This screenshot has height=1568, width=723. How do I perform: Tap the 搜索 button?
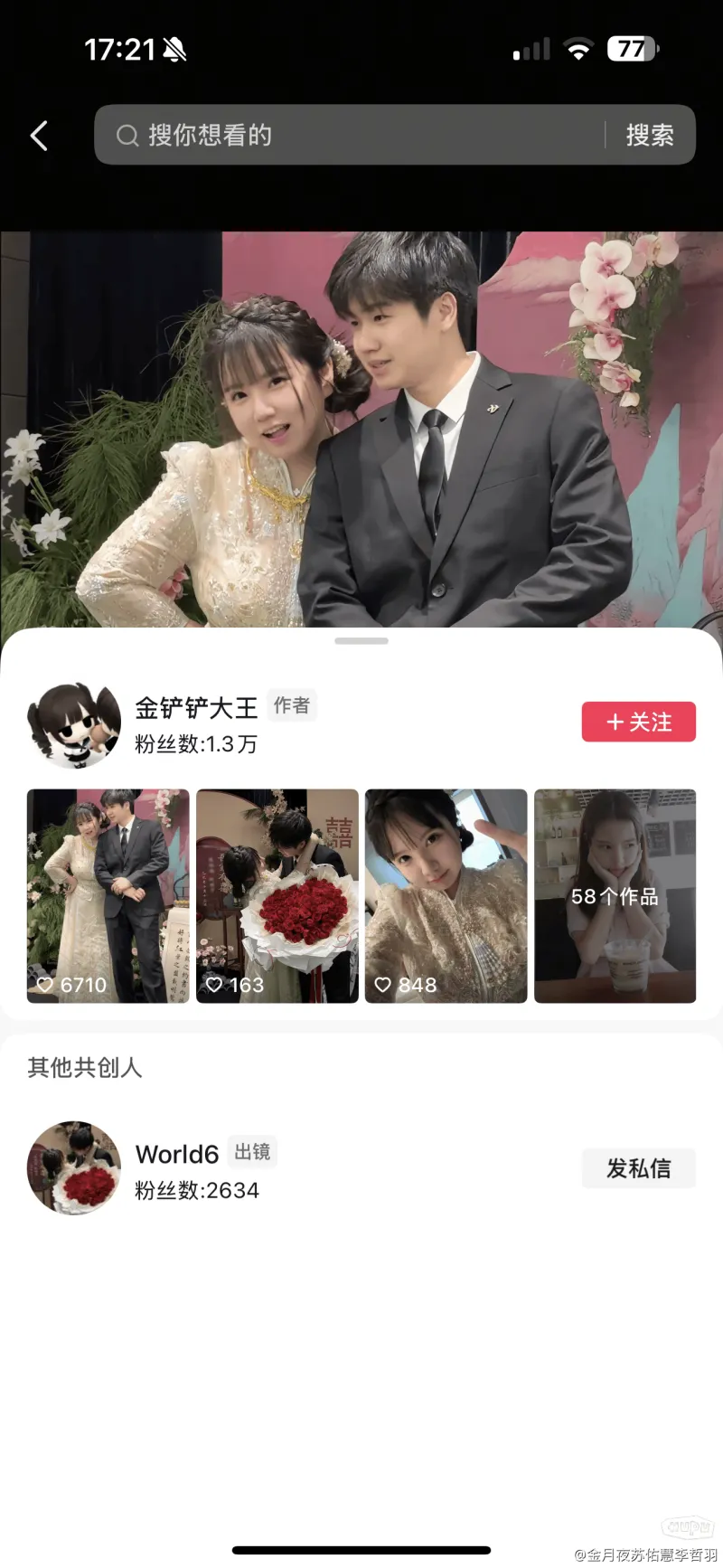pos(650,136)
